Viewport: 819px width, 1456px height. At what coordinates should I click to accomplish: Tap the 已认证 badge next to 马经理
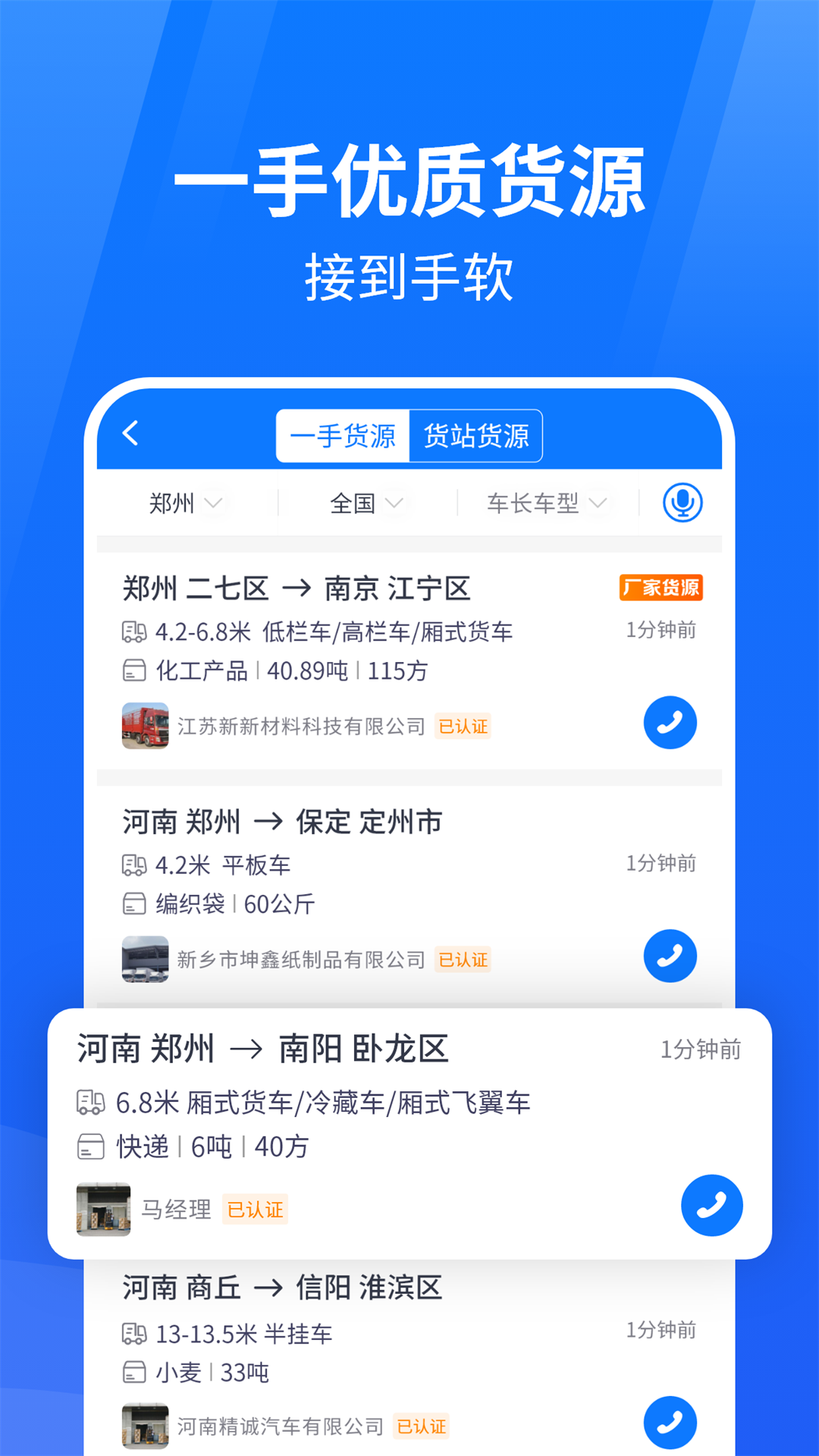(254, 1210)
